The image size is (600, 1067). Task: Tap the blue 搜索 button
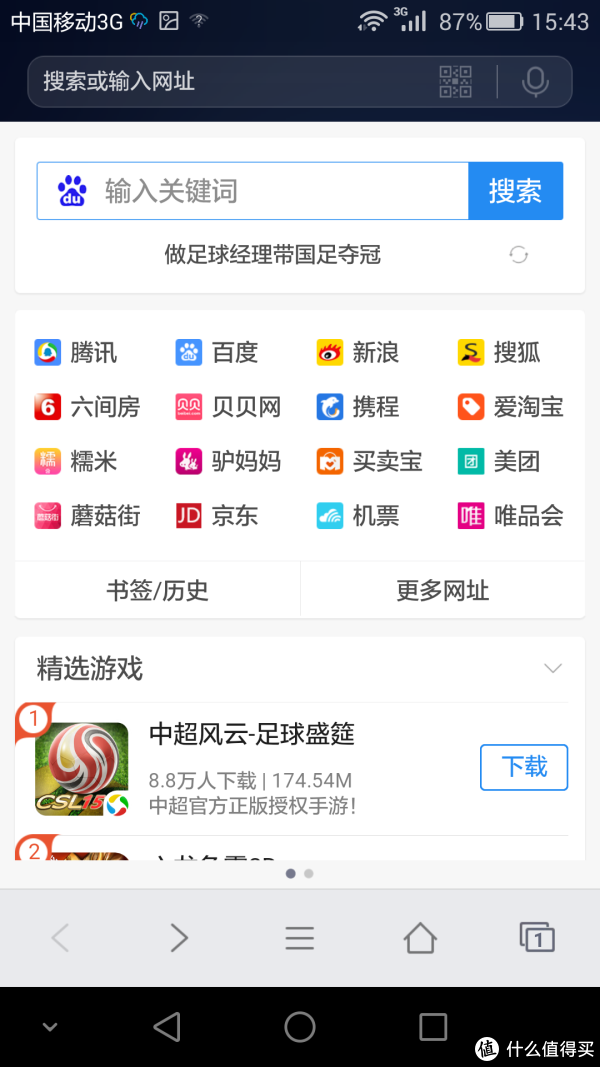(515, 191)
